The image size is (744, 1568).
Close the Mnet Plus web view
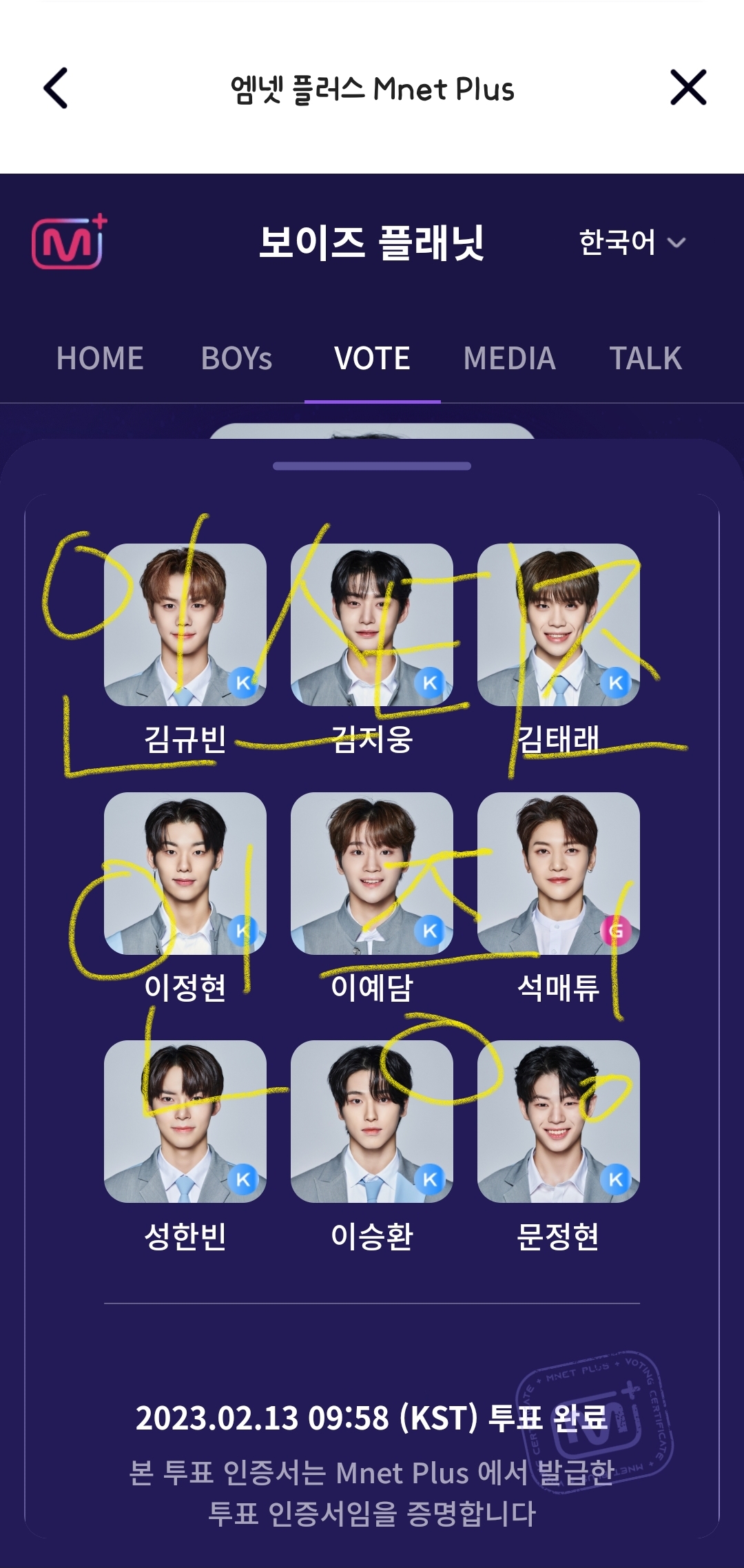[688, 87]
